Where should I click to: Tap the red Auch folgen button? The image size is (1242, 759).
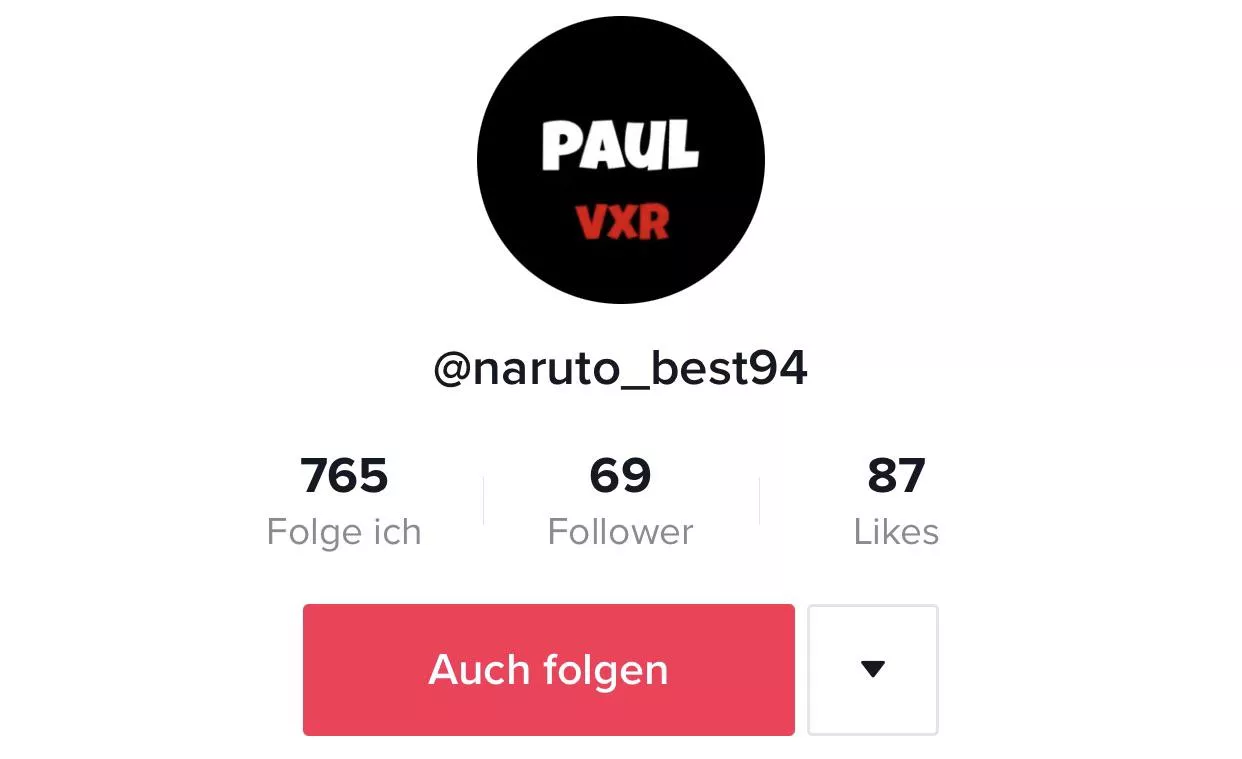point(548,669)
